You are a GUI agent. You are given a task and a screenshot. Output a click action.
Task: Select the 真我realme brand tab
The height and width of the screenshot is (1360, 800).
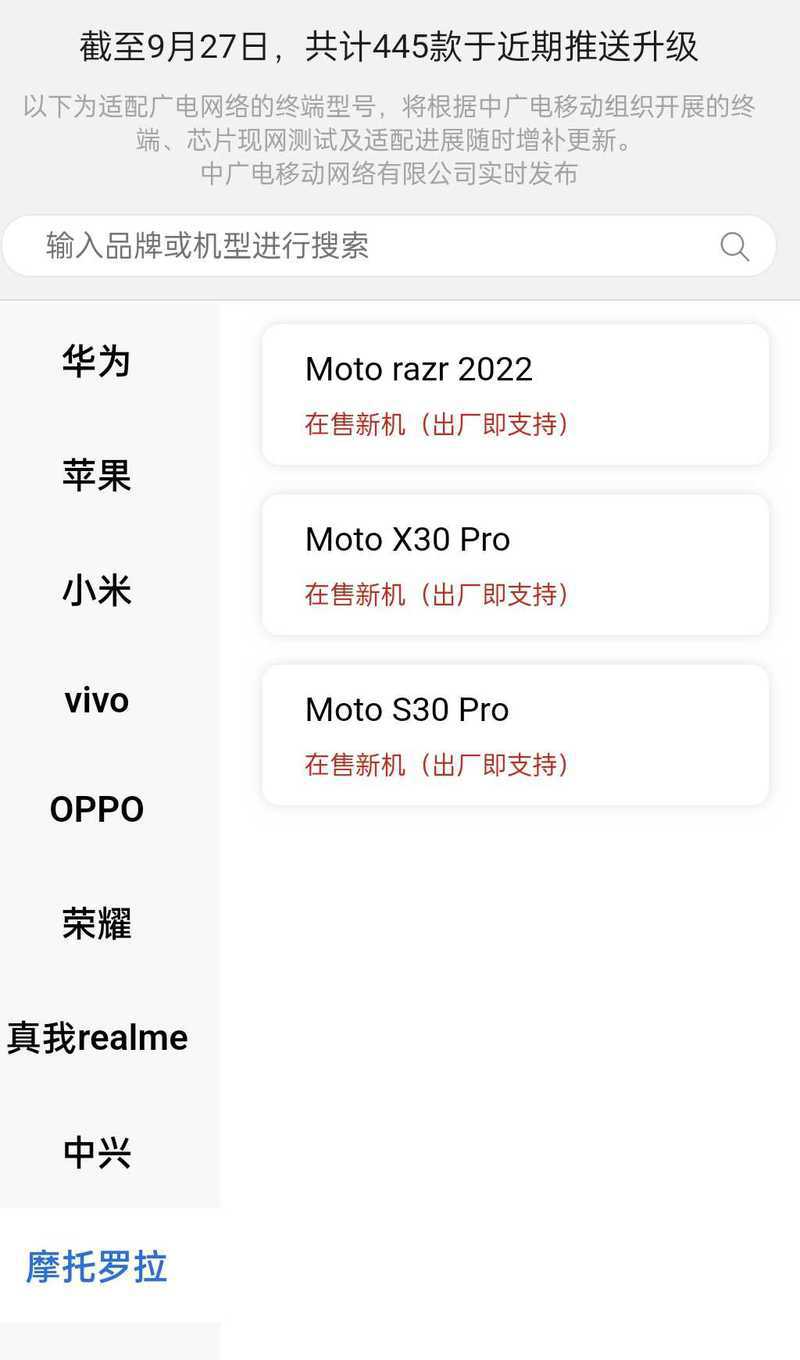coord(97,1037)
